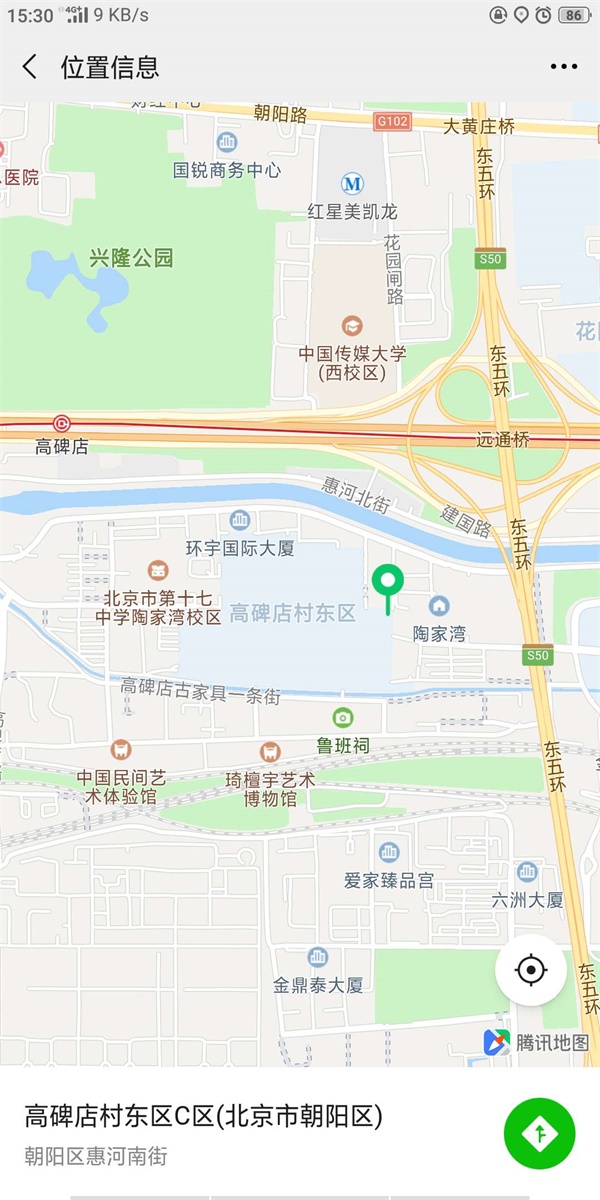Screen dimensions: 600x1200
Task: Open the three-dot overflow menu
Action: point(564,67)
